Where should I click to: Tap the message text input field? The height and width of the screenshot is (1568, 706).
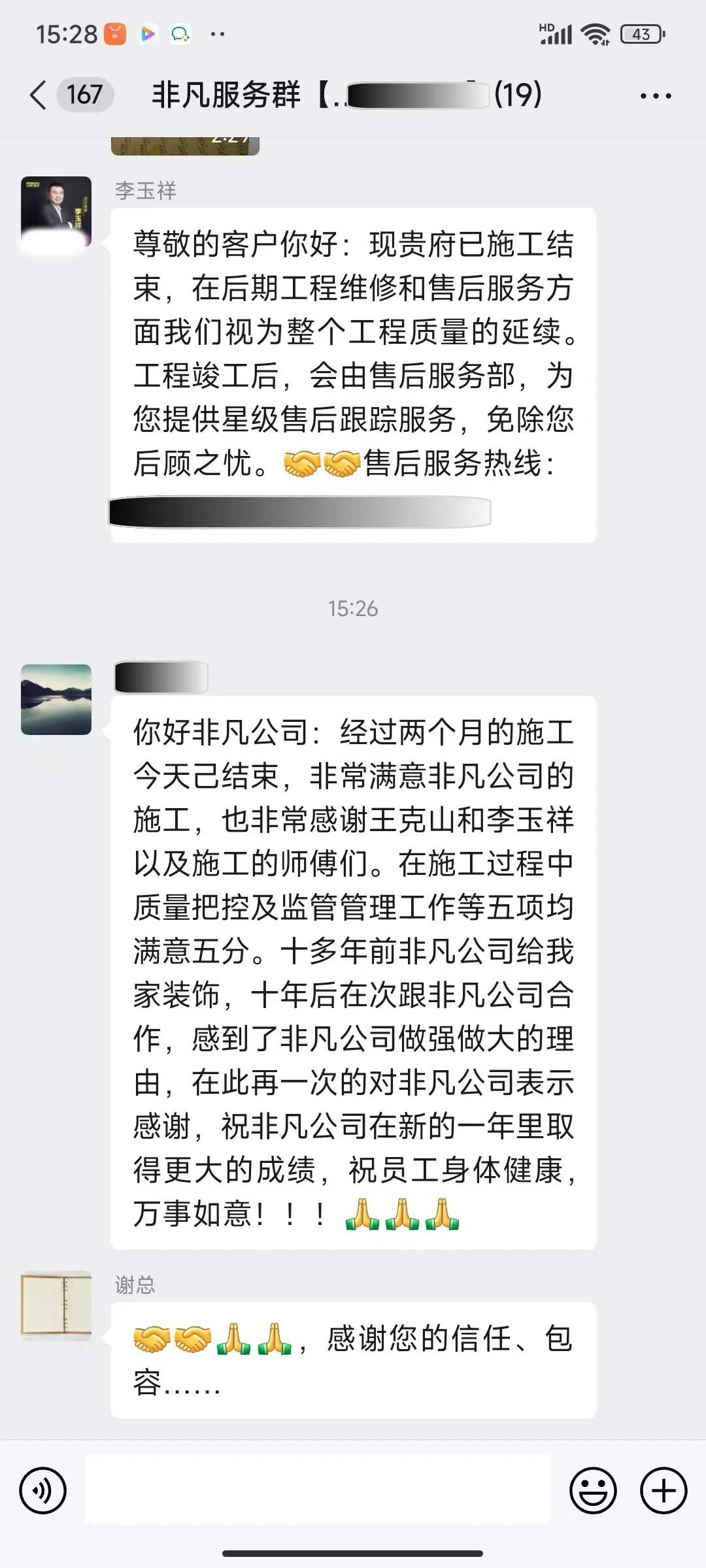pyautogui.click(x=318, y=1490)
